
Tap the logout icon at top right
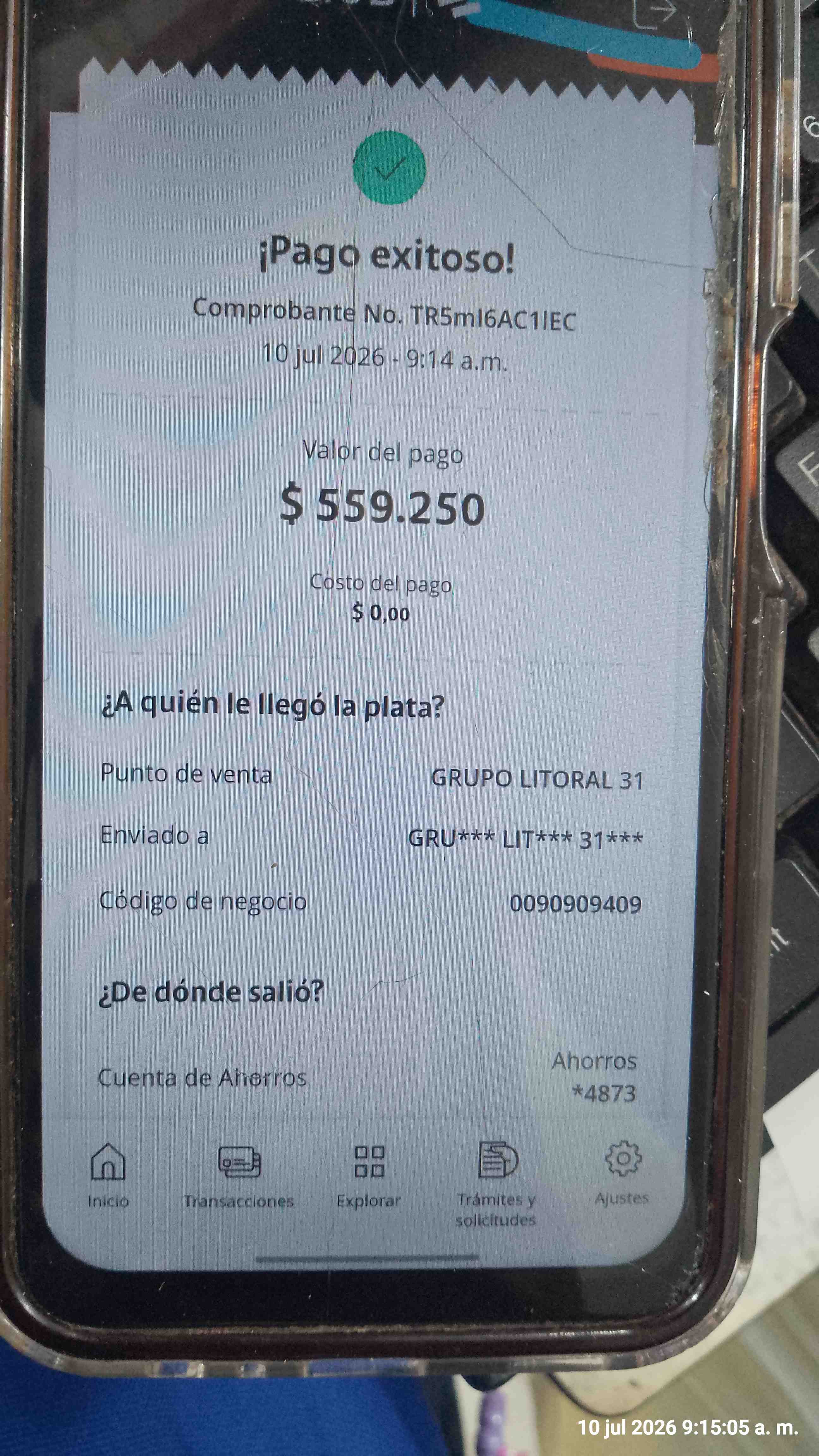[x=653, y=12]
